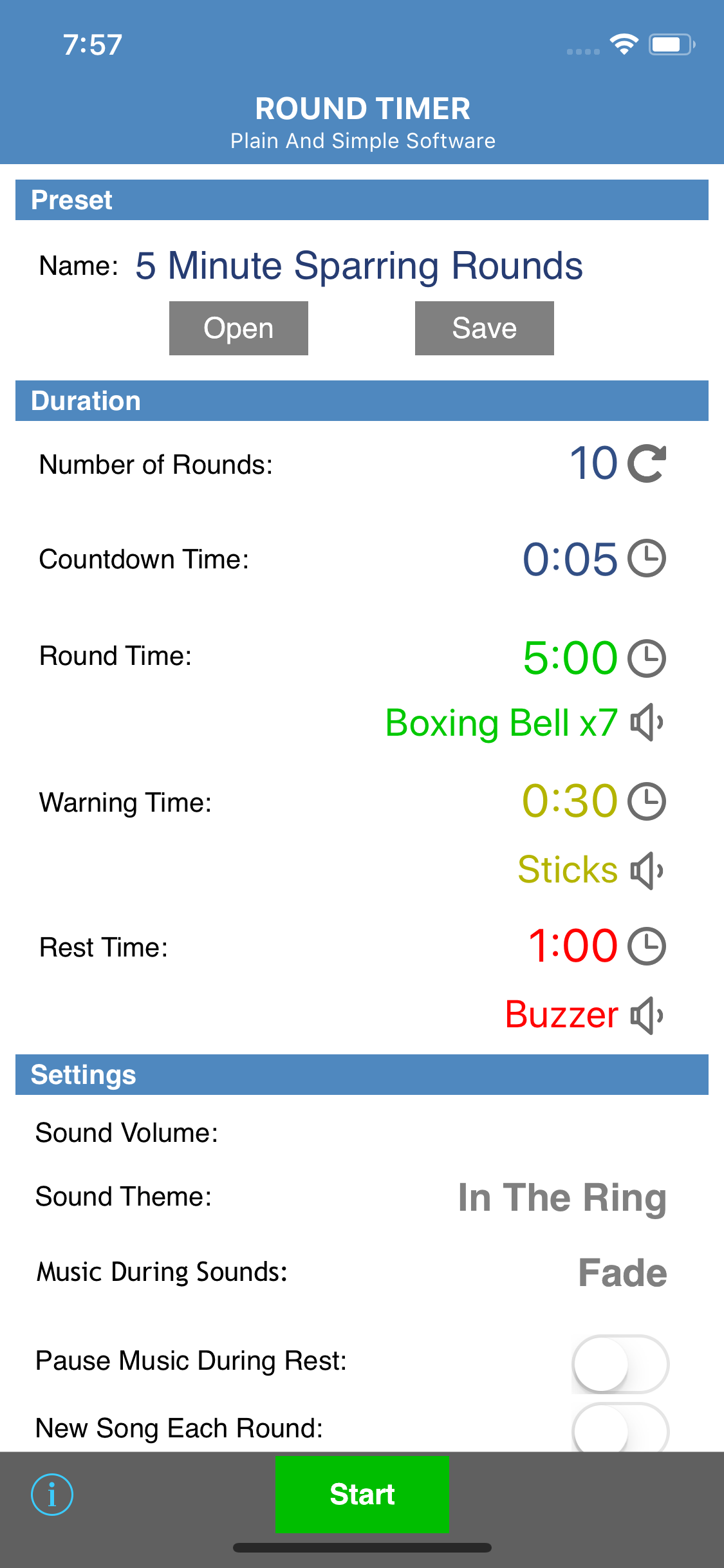724x1568 pixels.
Task: Save the current preset
Action: coord(484,328)
